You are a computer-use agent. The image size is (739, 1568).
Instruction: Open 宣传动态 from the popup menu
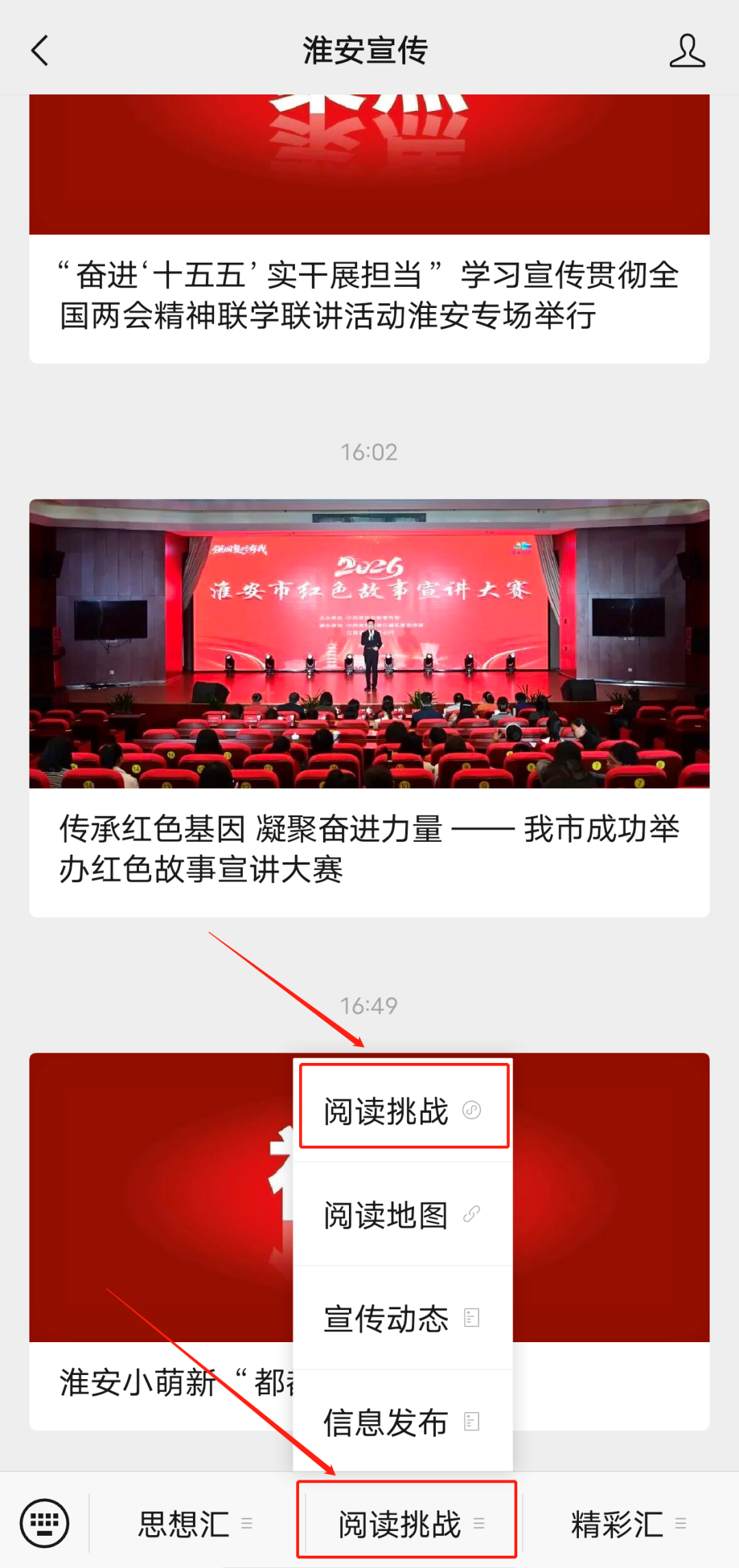click(403, 1318)
